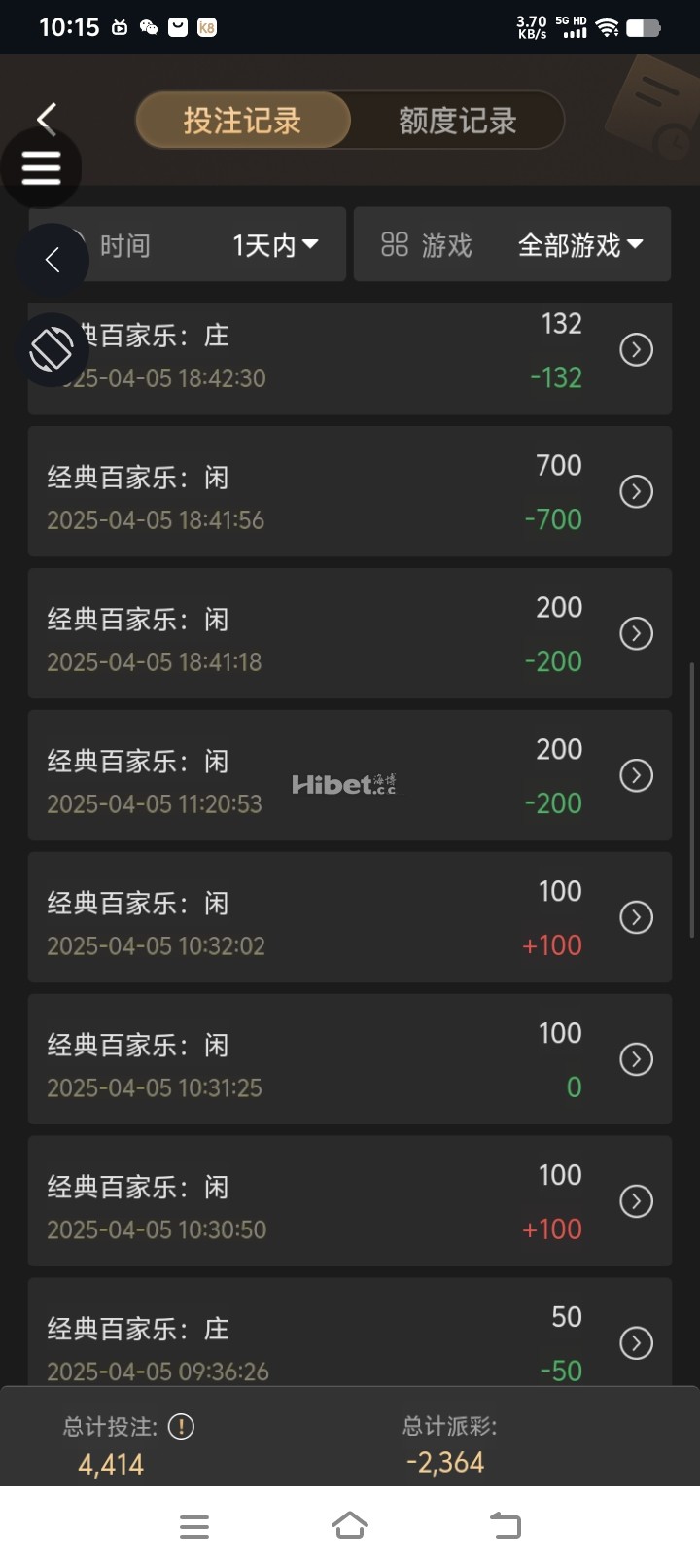This screenshot has height=1568, width=700.
Task: Show info icon next to 总计投注
Action: [x=181, y=1427]
